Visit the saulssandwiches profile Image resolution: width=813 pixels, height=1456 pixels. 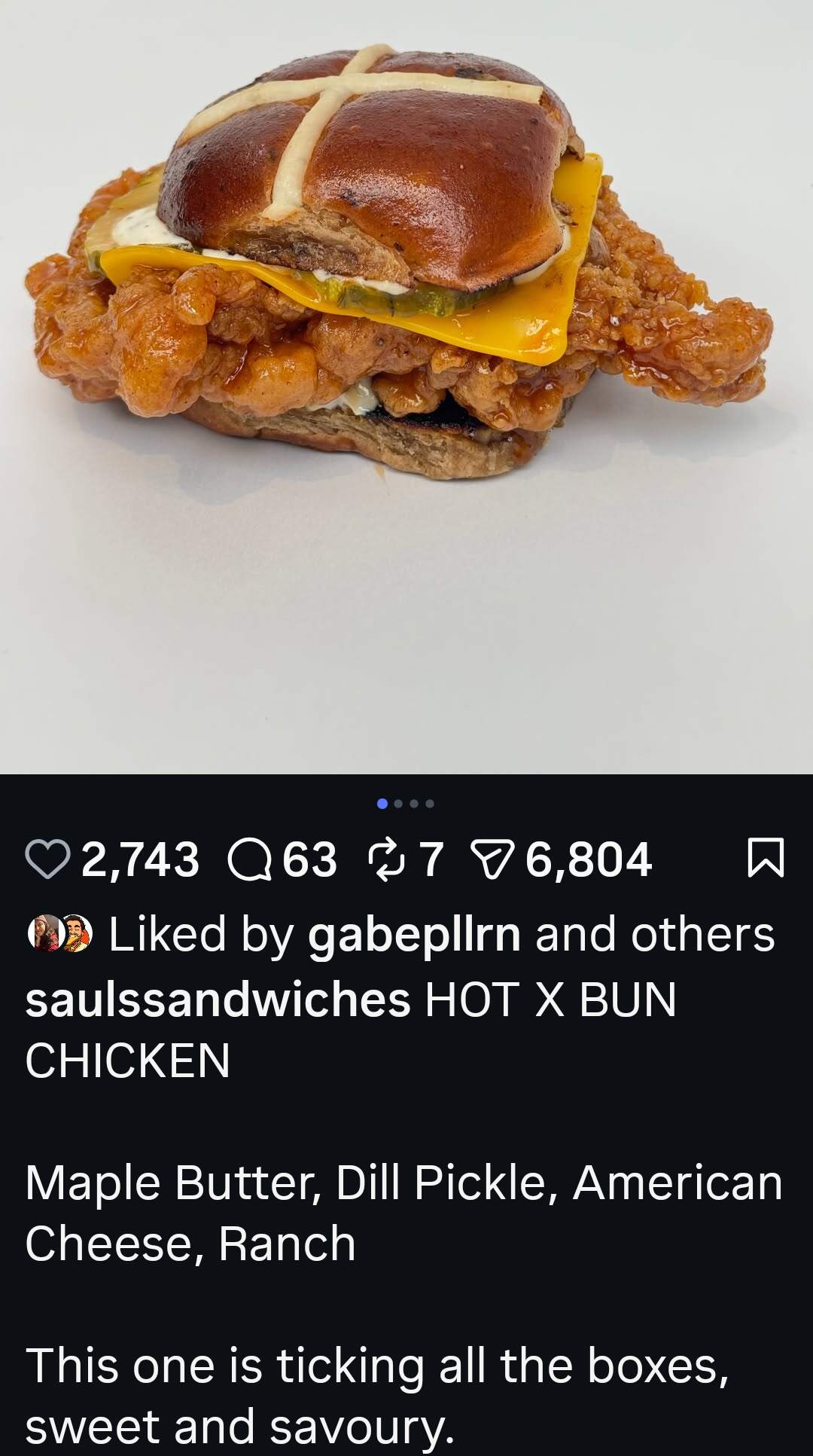tap(218, 1000)
